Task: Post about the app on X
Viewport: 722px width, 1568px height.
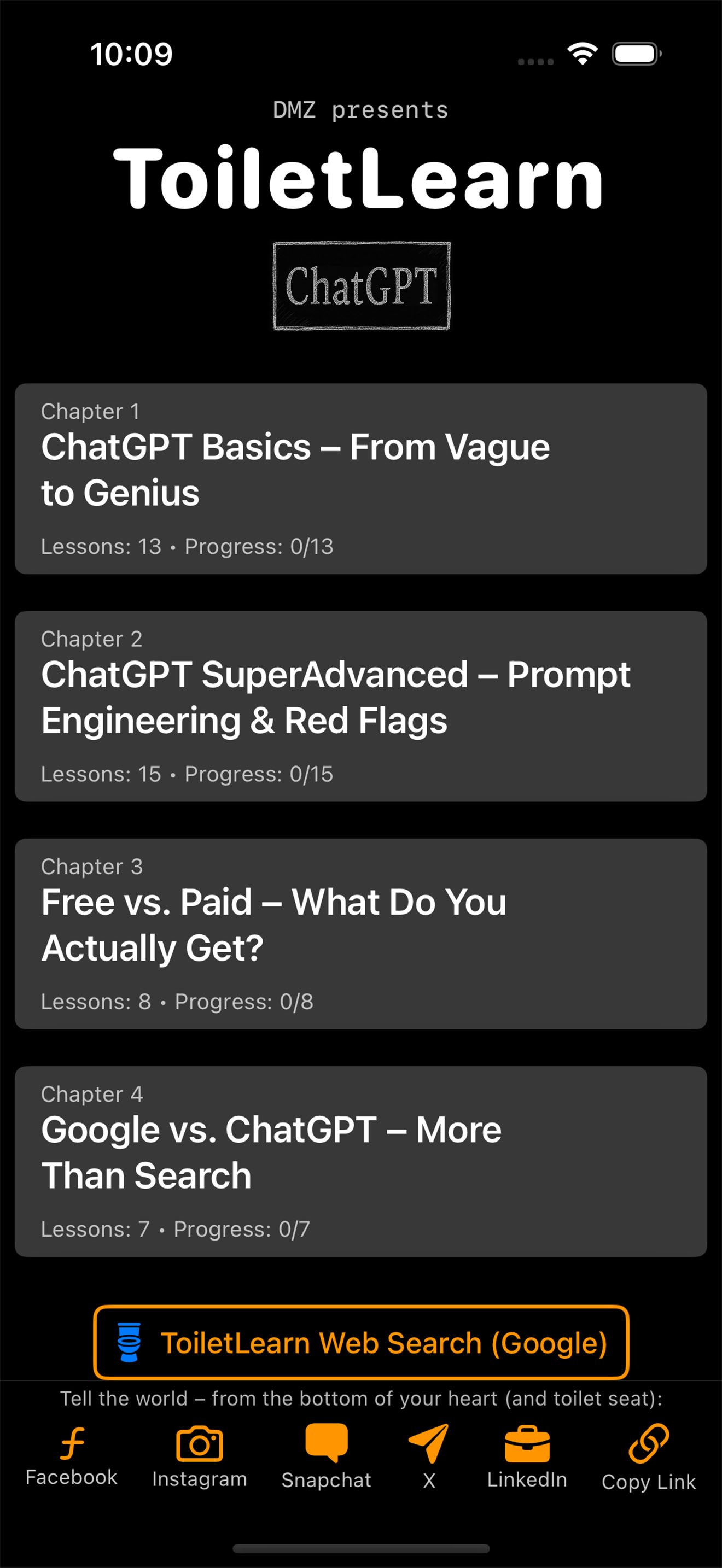Action: pyautogui.click(x=429, y=1456)
